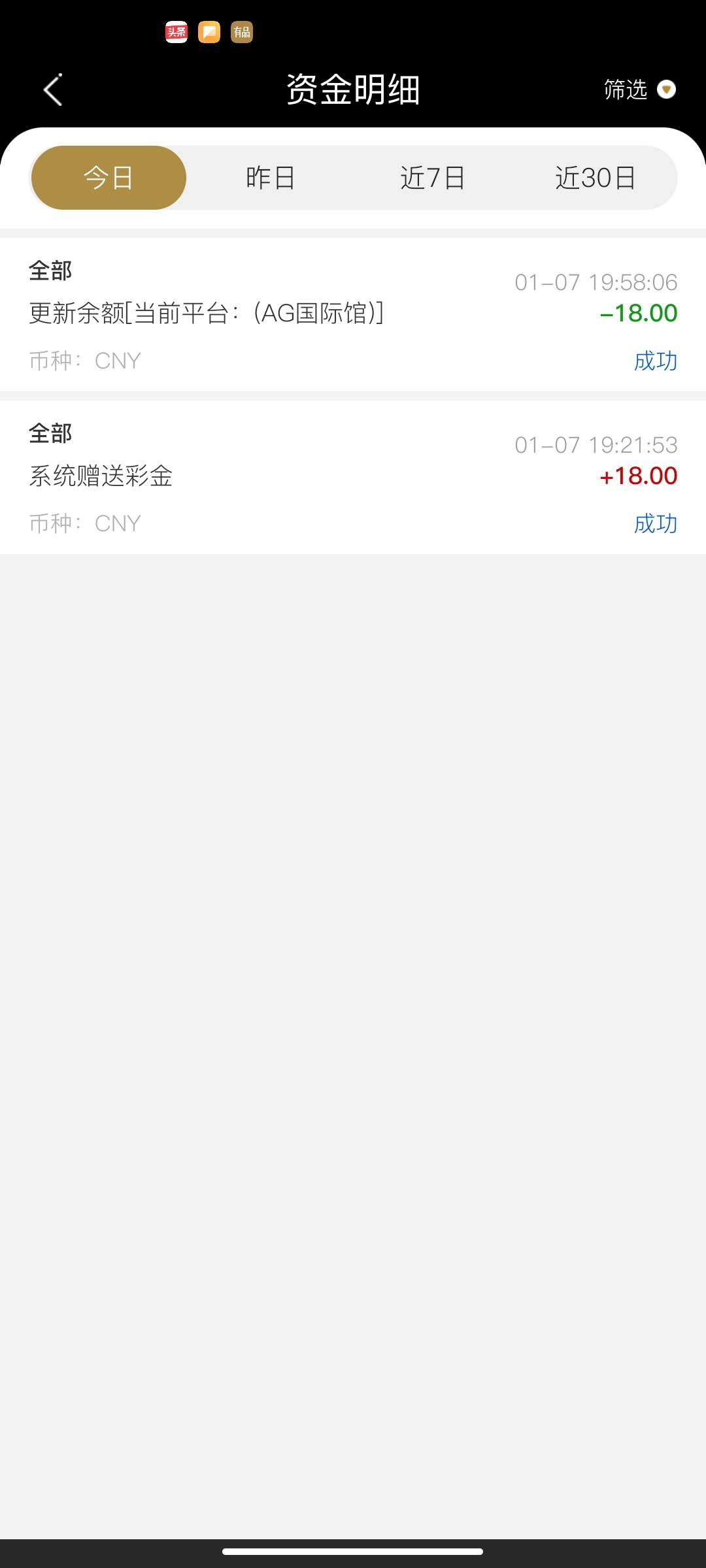The height and width of the screenshot is (1568, 706).
Task: Go back from 资金明细 page
Action: click(53, 90)
